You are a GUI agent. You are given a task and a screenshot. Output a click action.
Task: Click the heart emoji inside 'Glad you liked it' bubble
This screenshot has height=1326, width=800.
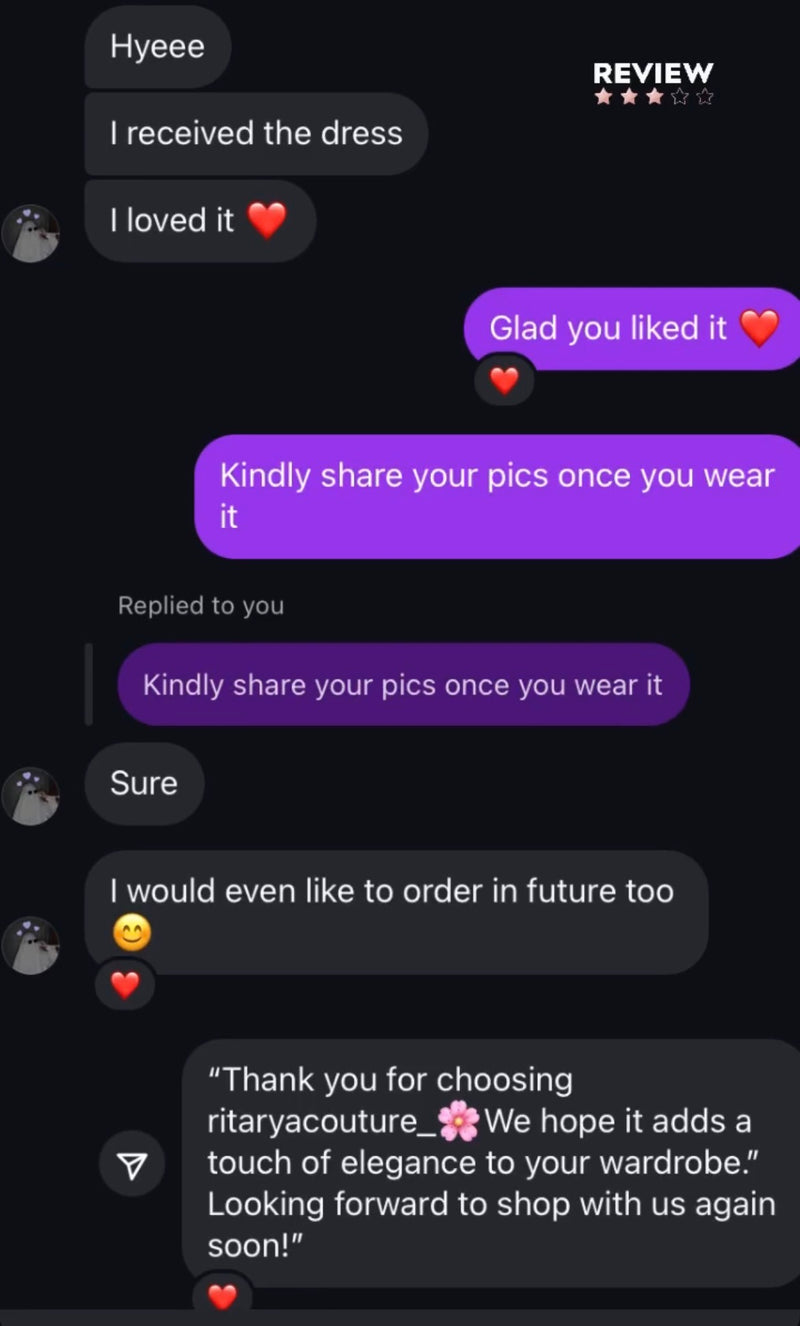760,327
